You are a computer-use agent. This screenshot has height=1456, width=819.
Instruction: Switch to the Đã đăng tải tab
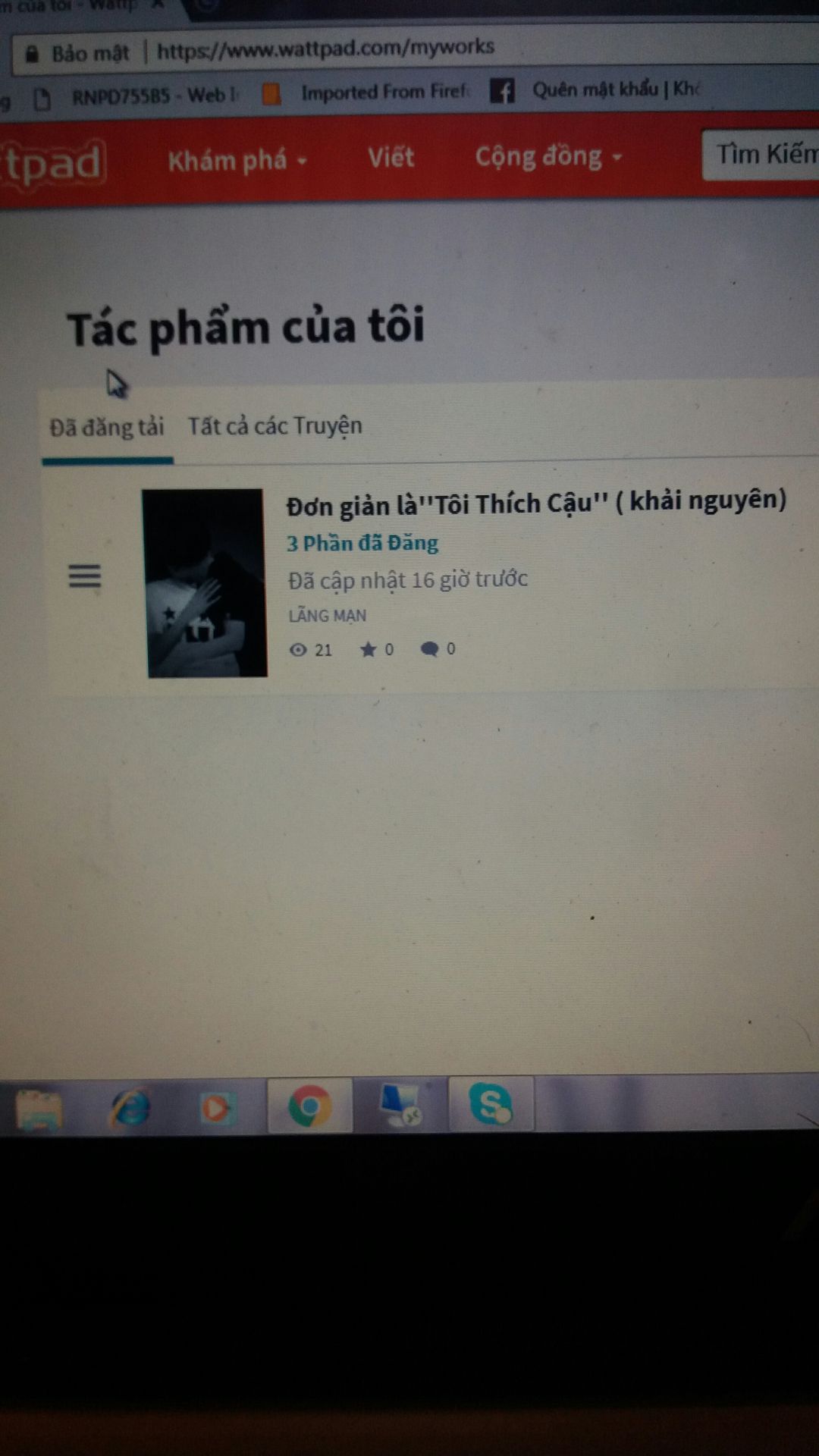tap(107, 427)
